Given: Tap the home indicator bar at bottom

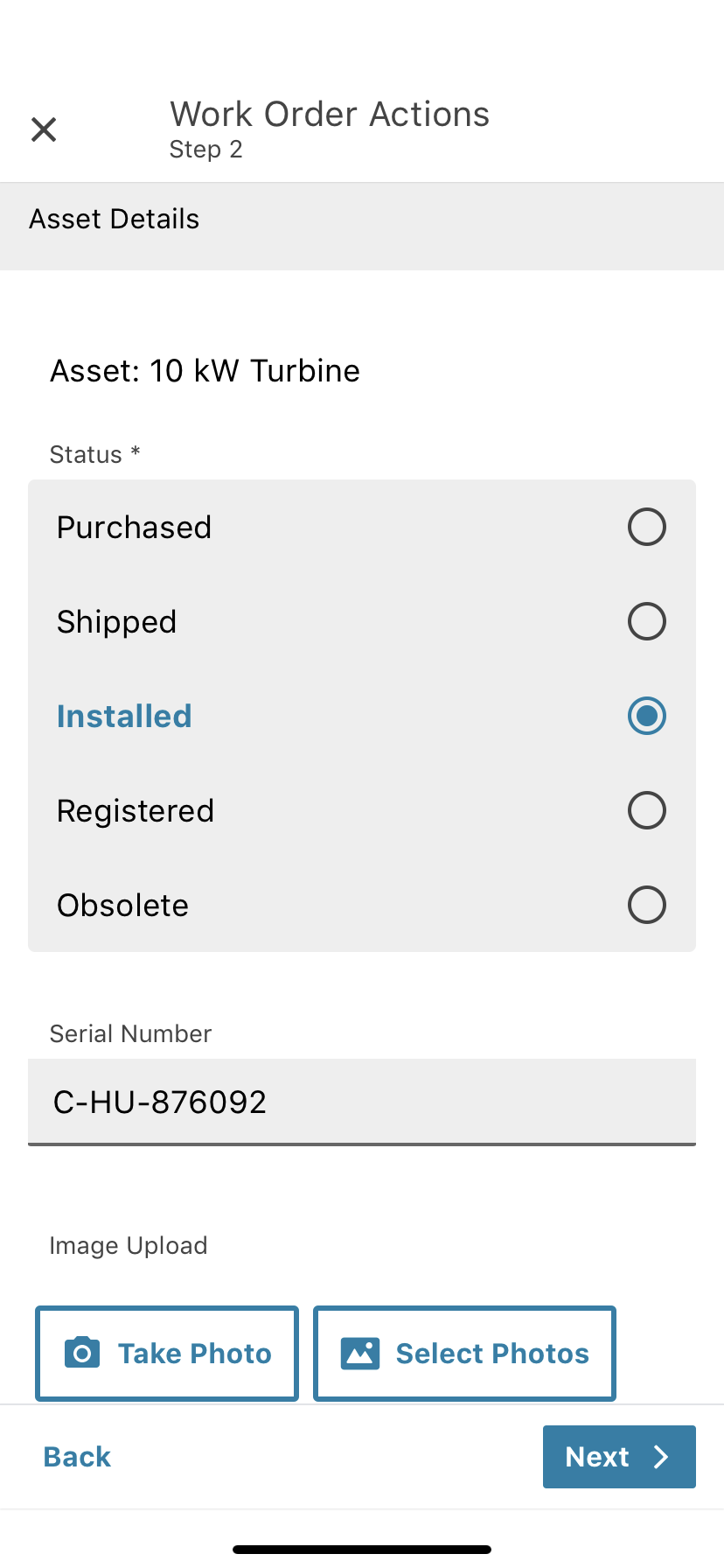Looking at the screenshot, I should pos(361,1549).
